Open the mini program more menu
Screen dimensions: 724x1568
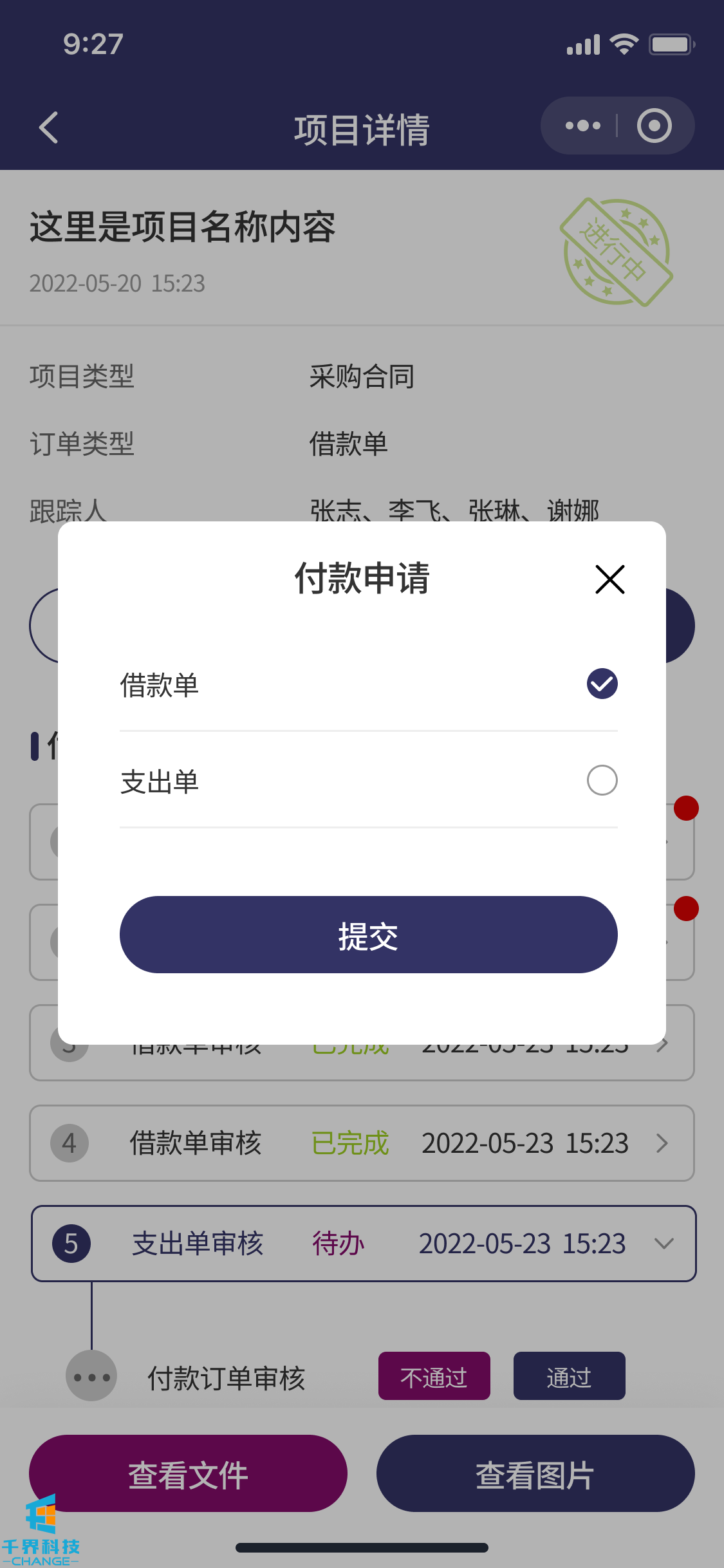tap(582, 126)
